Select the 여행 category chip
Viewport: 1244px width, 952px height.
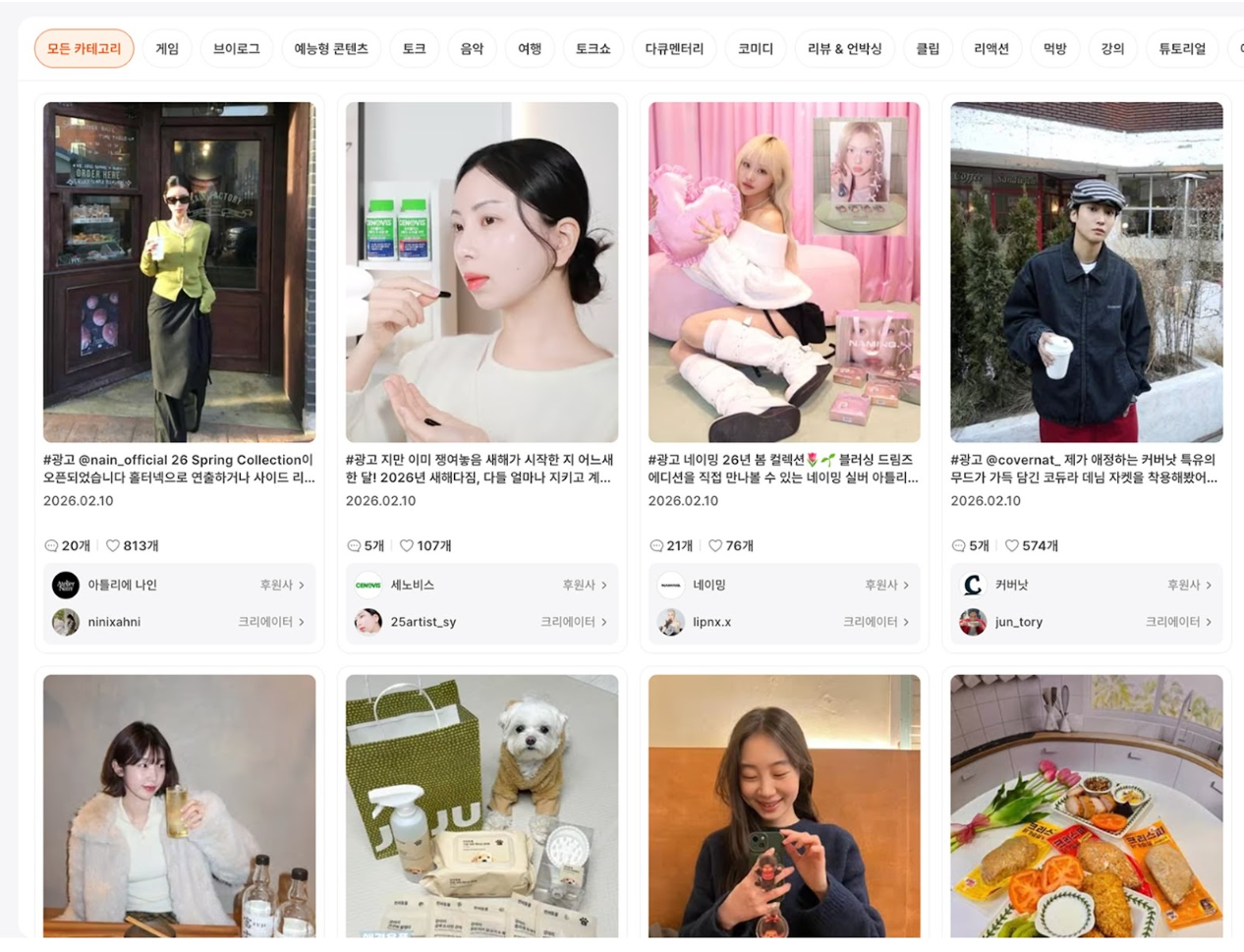coord(530,49)
